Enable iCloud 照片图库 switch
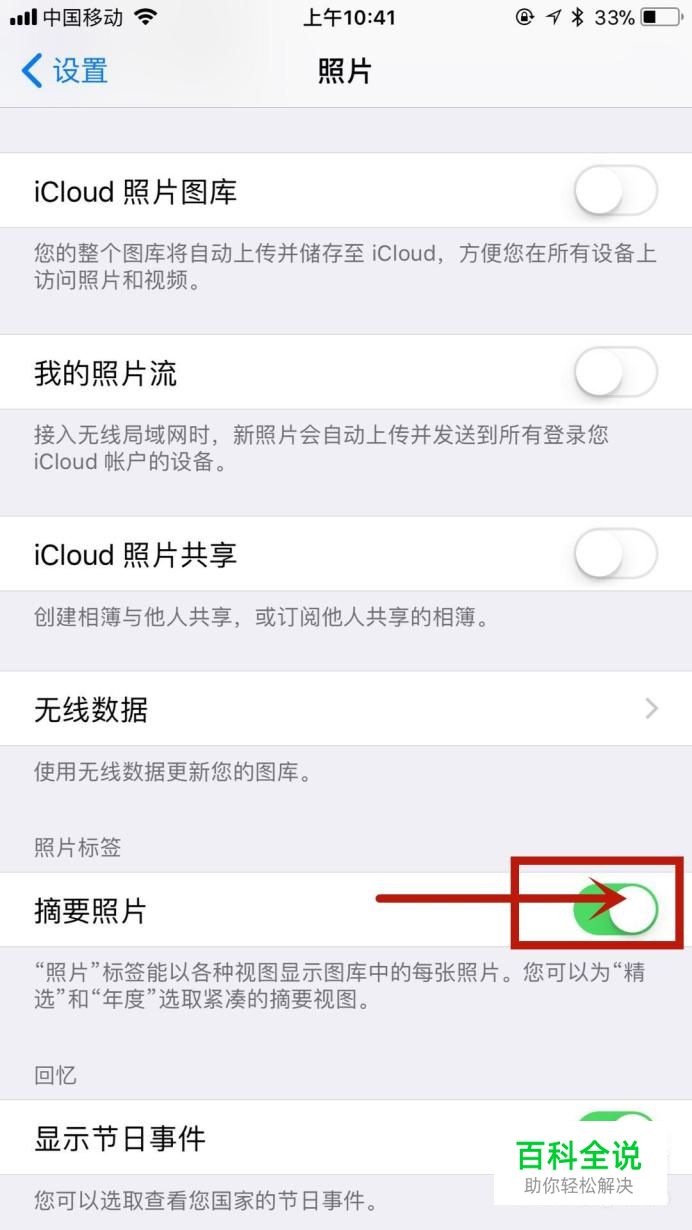Image resolution: width=692 pixels, height=1230 pixels. click(615, 191)
